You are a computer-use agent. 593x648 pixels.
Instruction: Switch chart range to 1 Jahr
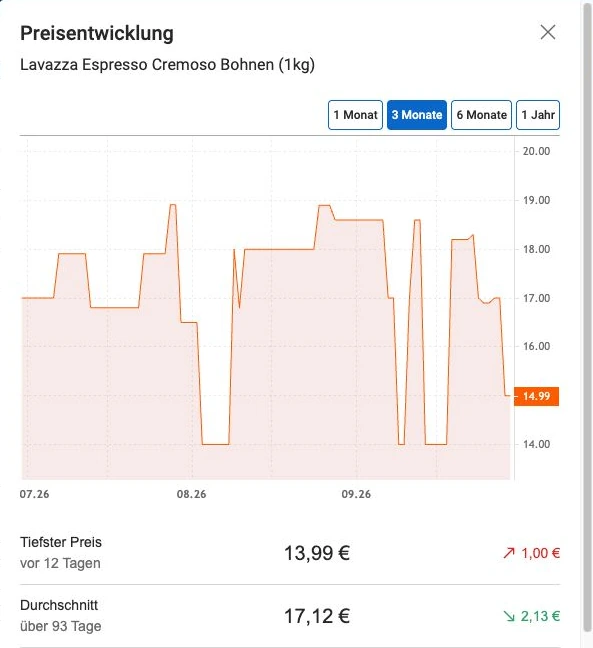point(538,115)
